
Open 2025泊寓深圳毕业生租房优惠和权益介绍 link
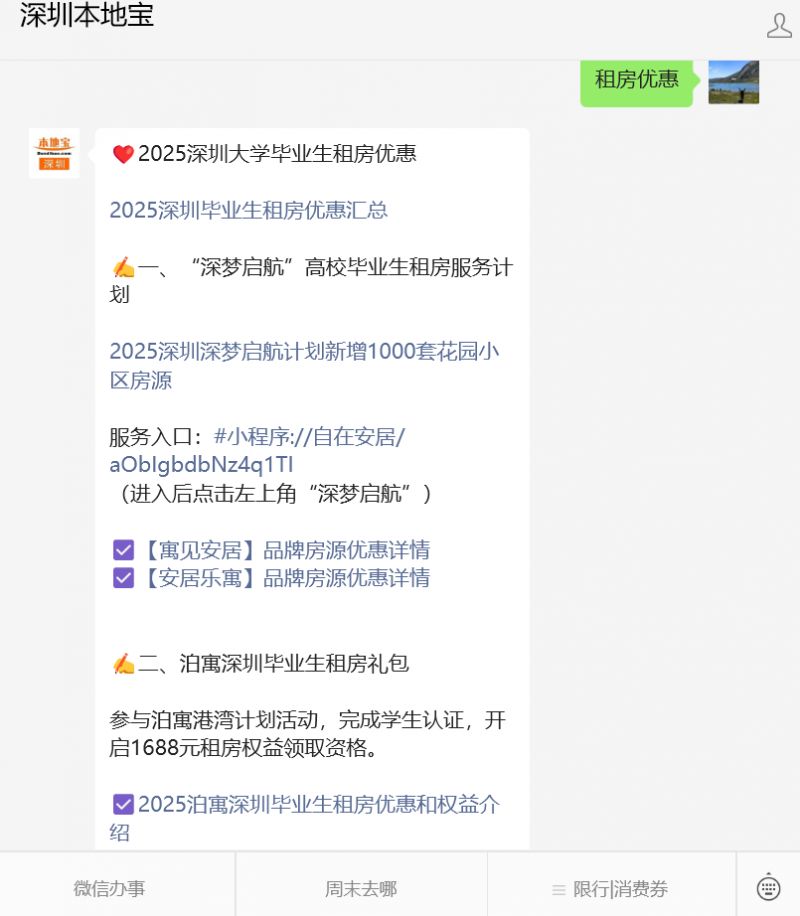[318, 804]
